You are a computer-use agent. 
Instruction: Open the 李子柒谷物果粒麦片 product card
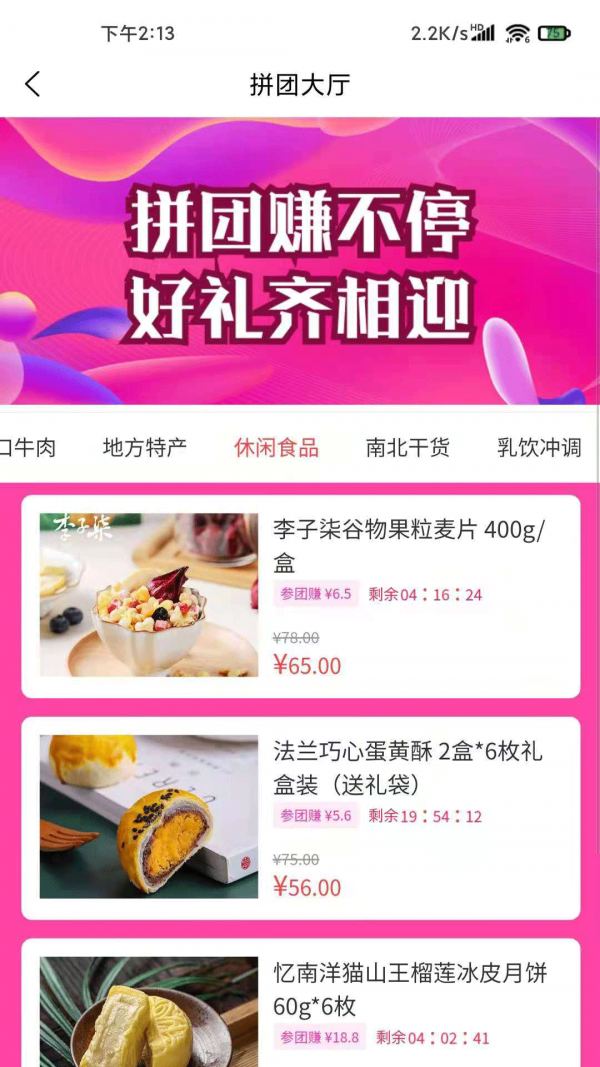(x=300, y=596)
